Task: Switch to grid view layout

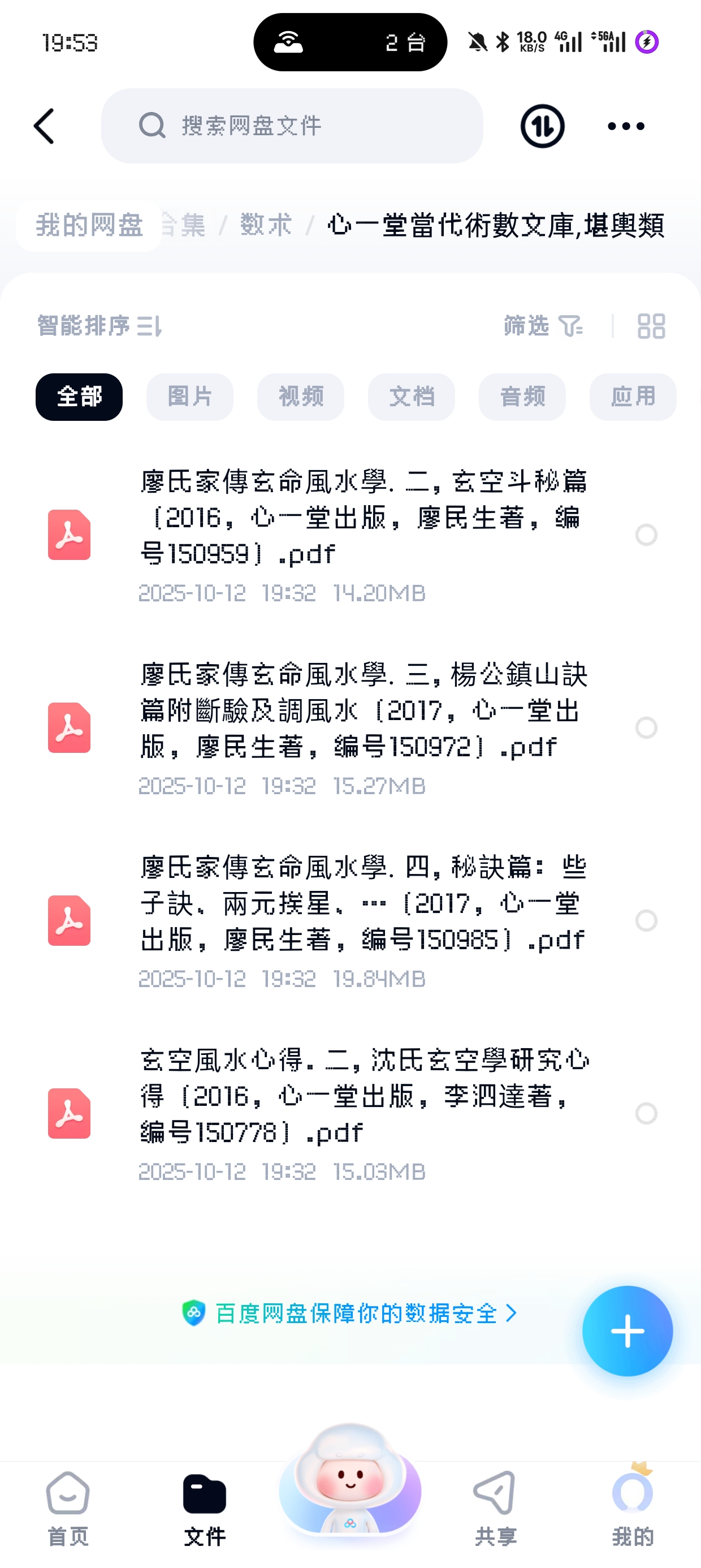Action: pyautogui.click(x=651, y=326)
